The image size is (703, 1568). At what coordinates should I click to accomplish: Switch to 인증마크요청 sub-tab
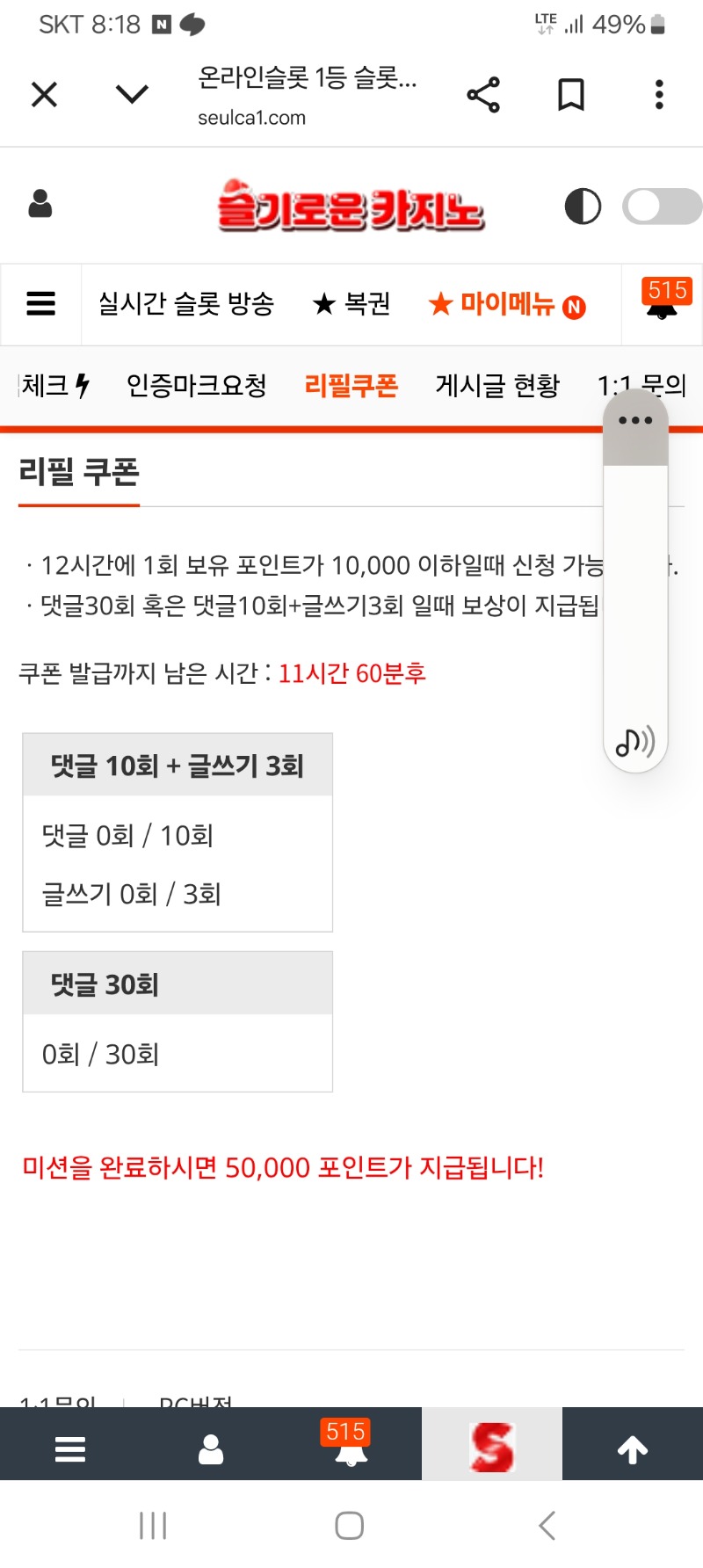tap(197, 385)
